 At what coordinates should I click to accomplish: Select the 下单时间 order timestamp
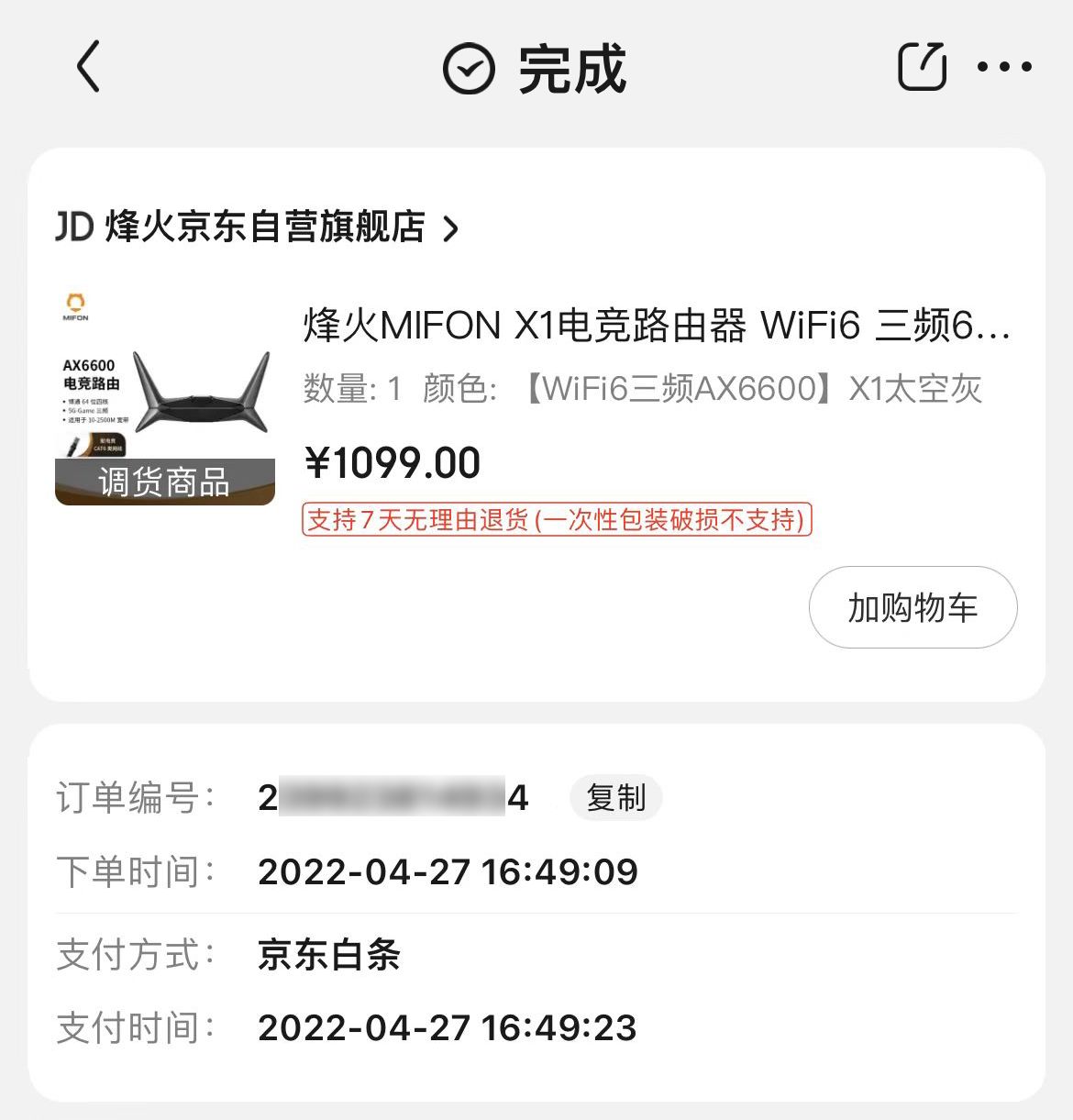[x=447, y=871]
